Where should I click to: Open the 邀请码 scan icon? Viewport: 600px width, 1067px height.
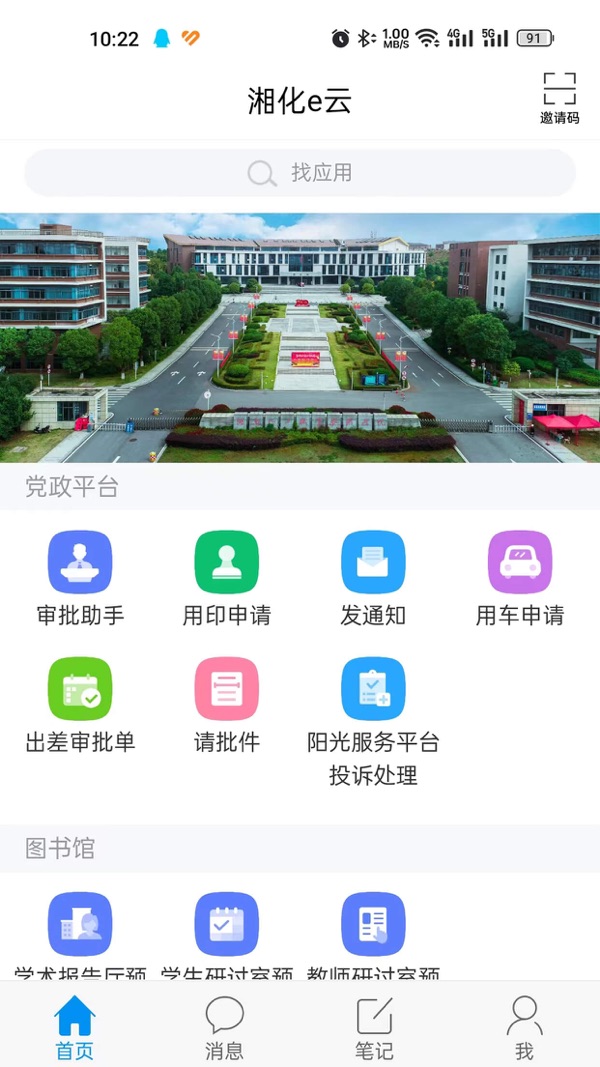(559, 96)
